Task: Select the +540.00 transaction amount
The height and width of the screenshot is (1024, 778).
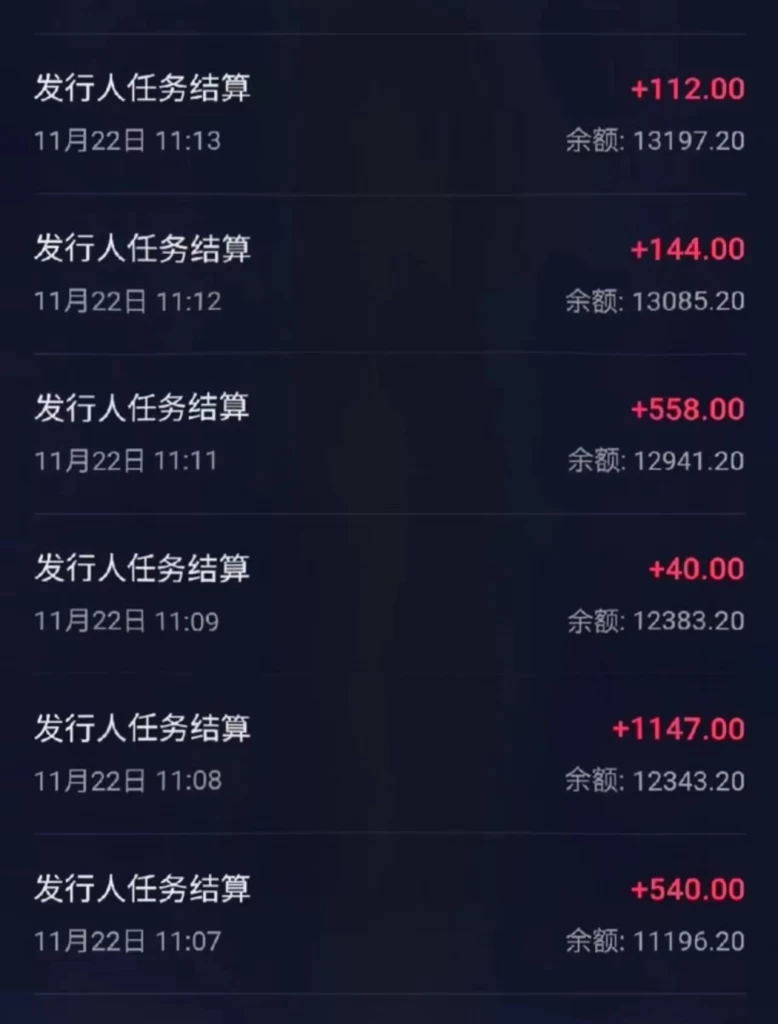Action: click(686, 889)
